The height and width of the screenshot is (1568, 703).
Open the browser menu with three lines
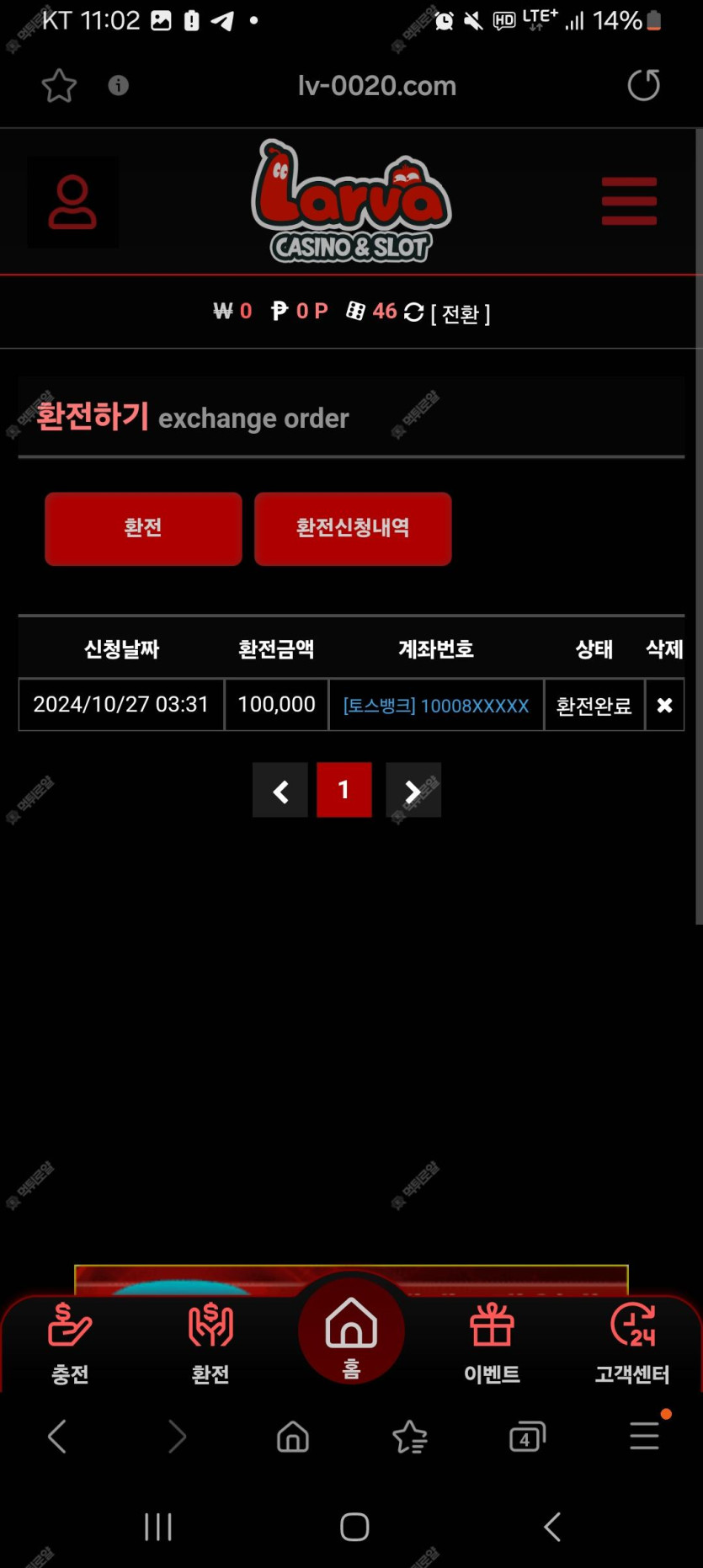[x=645, y=1436]
